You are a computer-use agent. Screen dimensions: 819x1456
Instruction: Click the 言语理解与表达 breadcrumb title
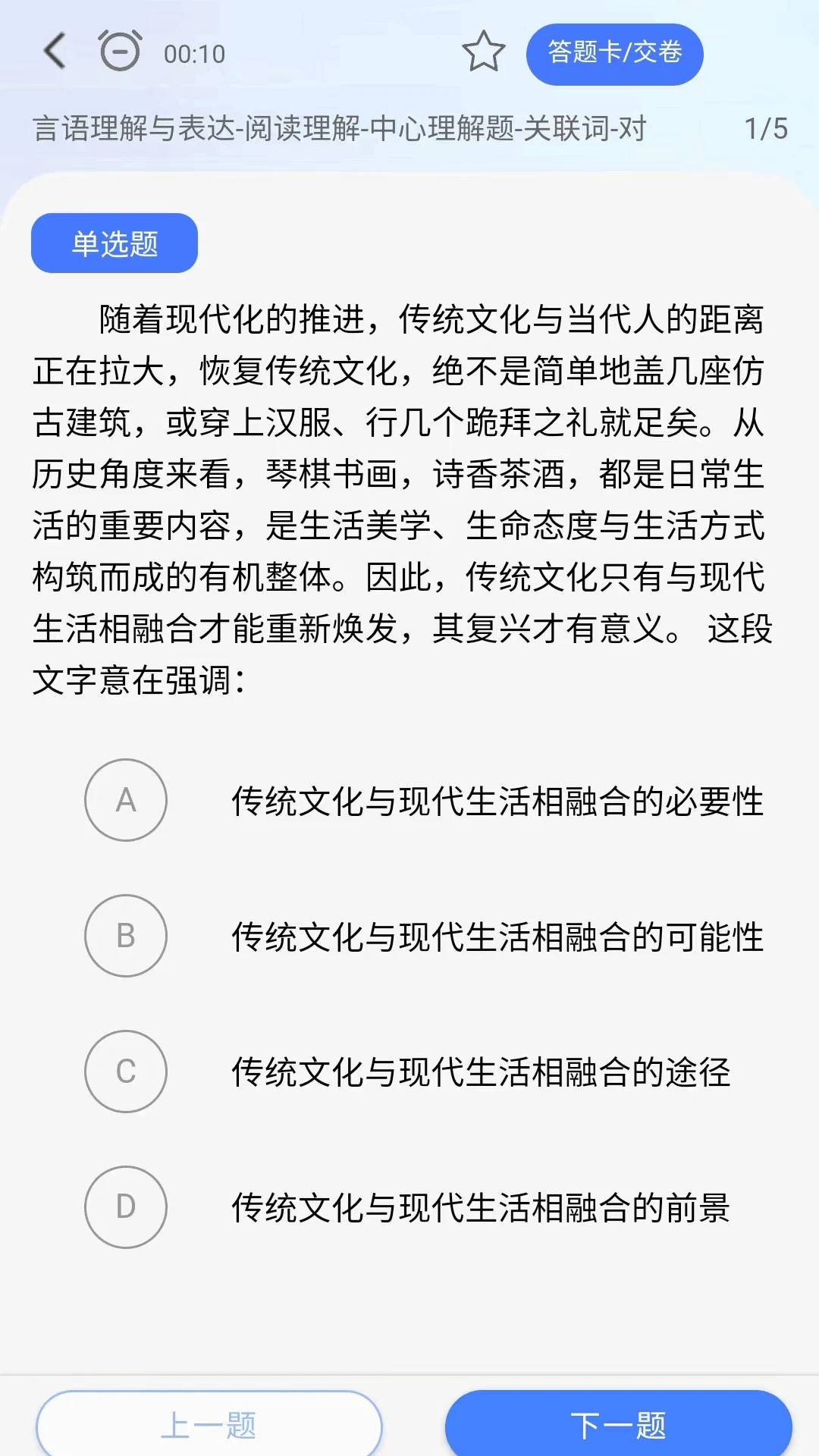337,129
